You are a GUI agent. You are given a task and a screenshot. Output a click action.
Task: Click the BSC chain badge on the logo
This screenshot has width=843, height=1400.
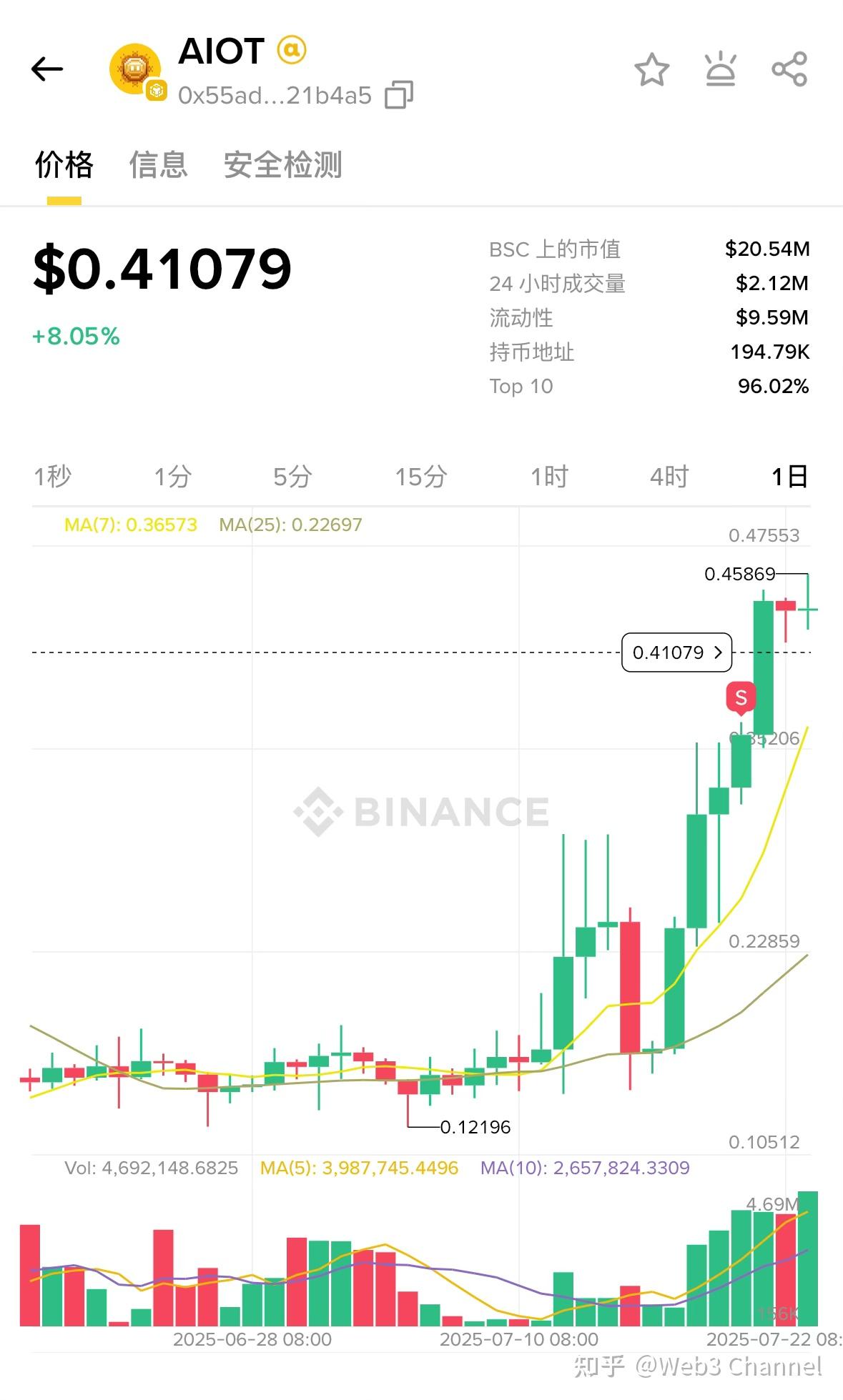[156, 90]
